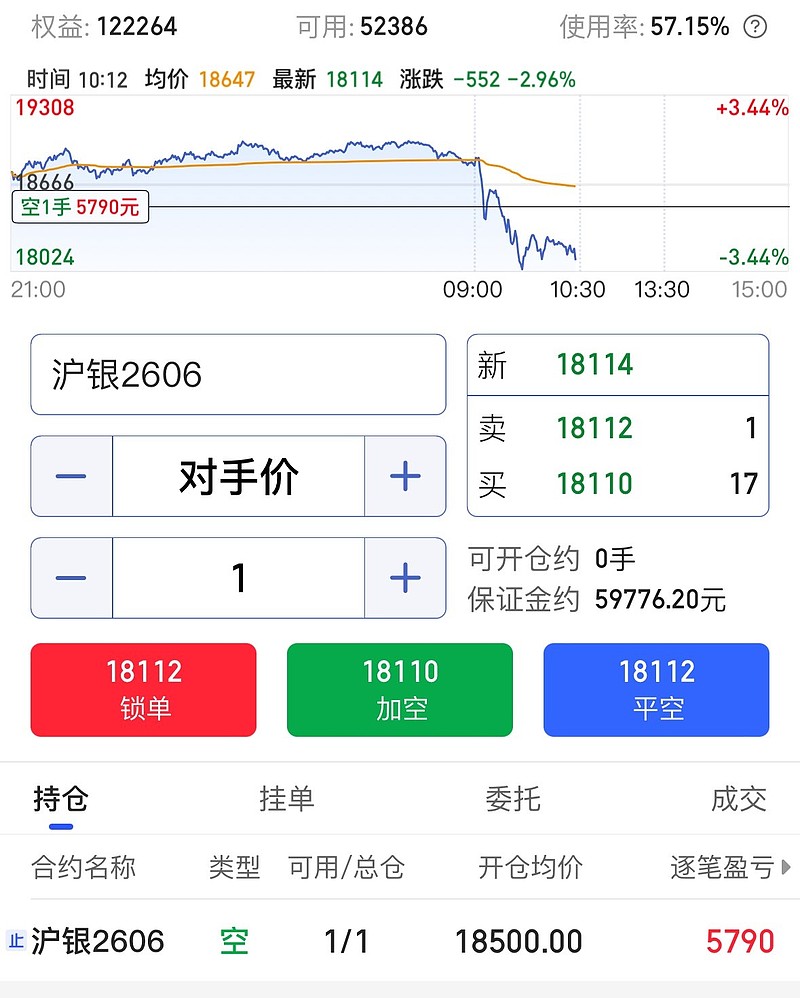
Task: Tap 加空 to add short at 18110
Action: click(400, 690)
